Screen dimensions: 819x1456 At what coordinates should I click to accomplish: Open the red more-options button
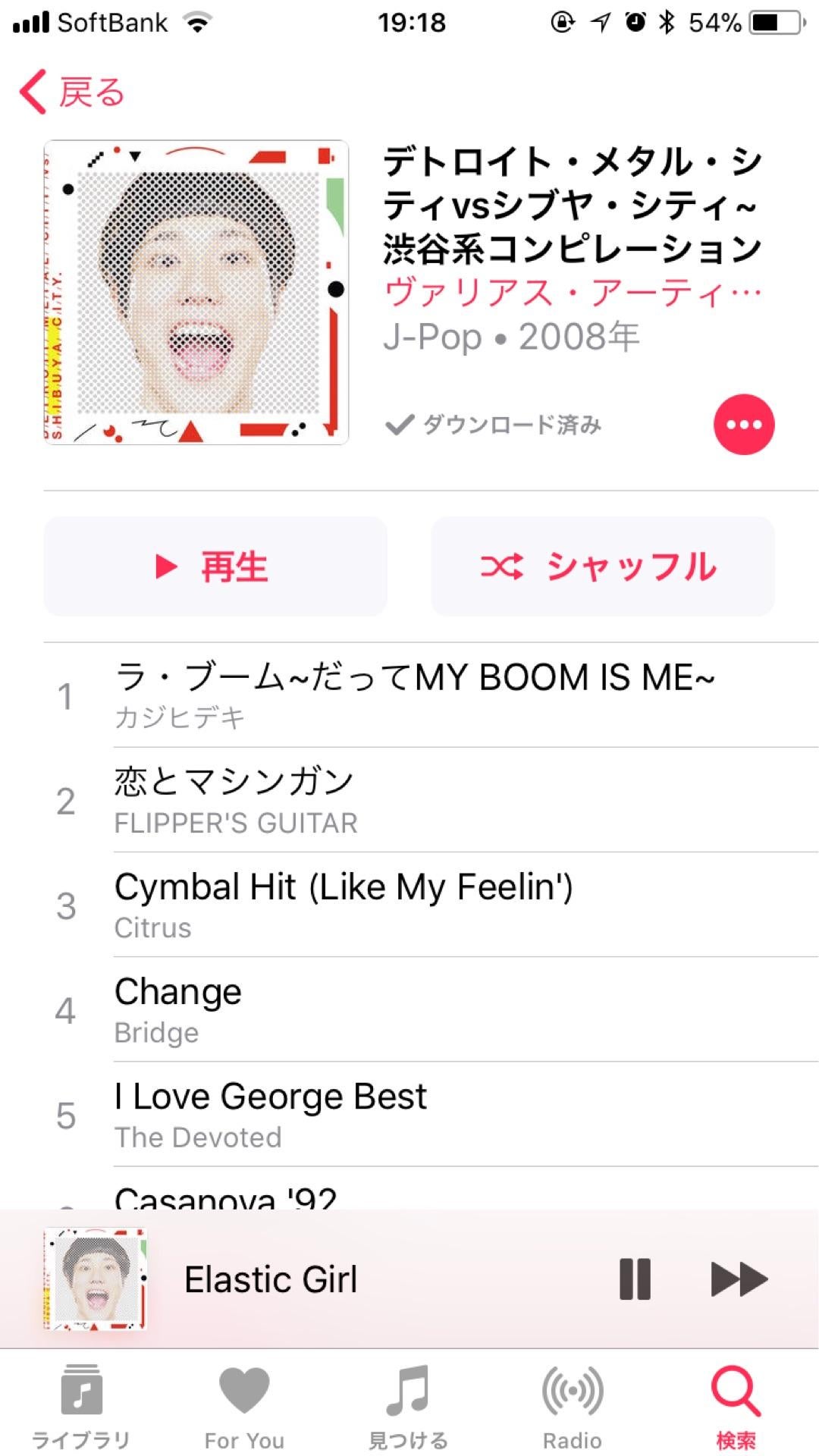(x=743, y=425)
